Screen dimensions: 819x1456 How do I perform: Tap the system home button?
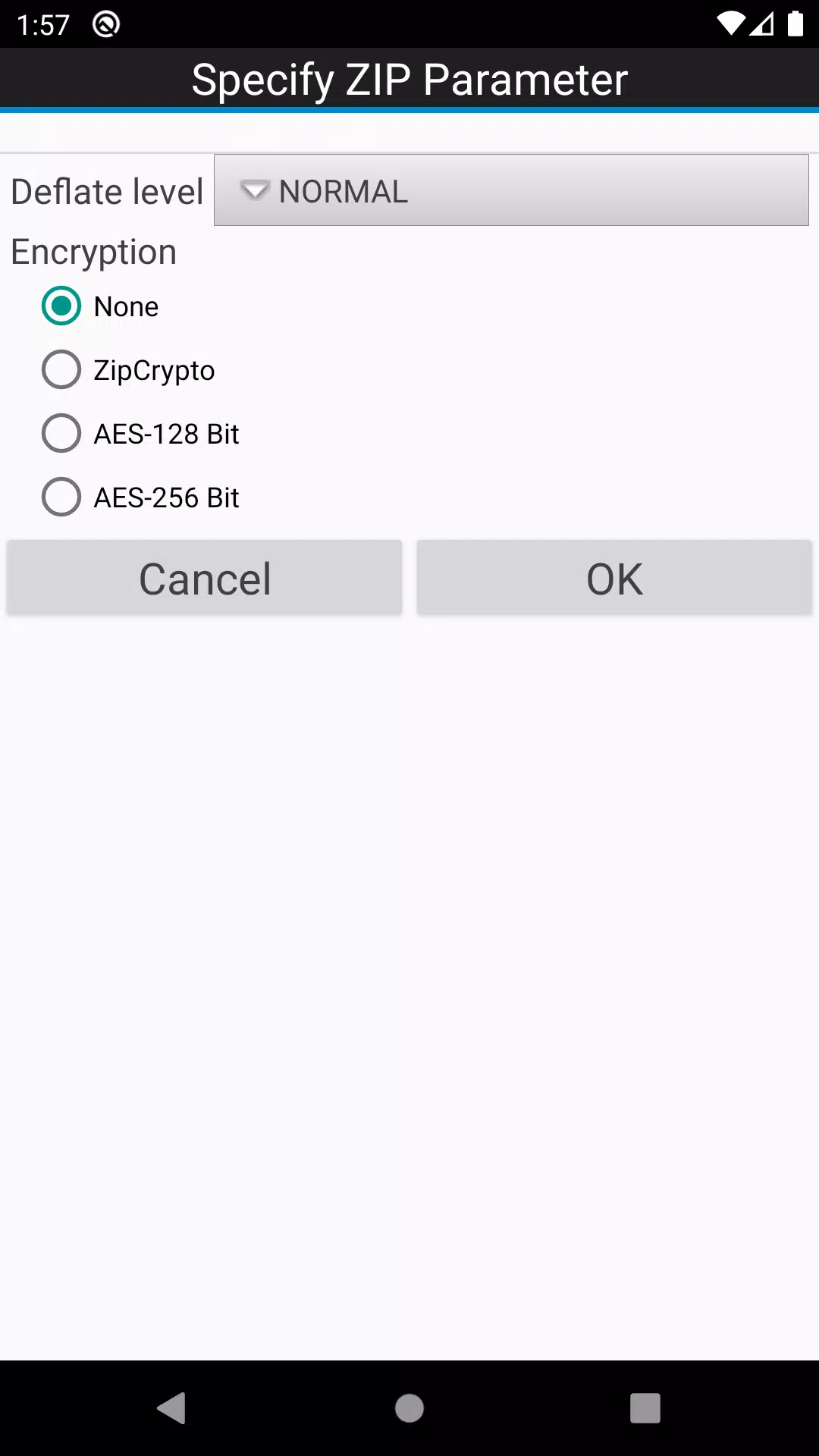409,1408
